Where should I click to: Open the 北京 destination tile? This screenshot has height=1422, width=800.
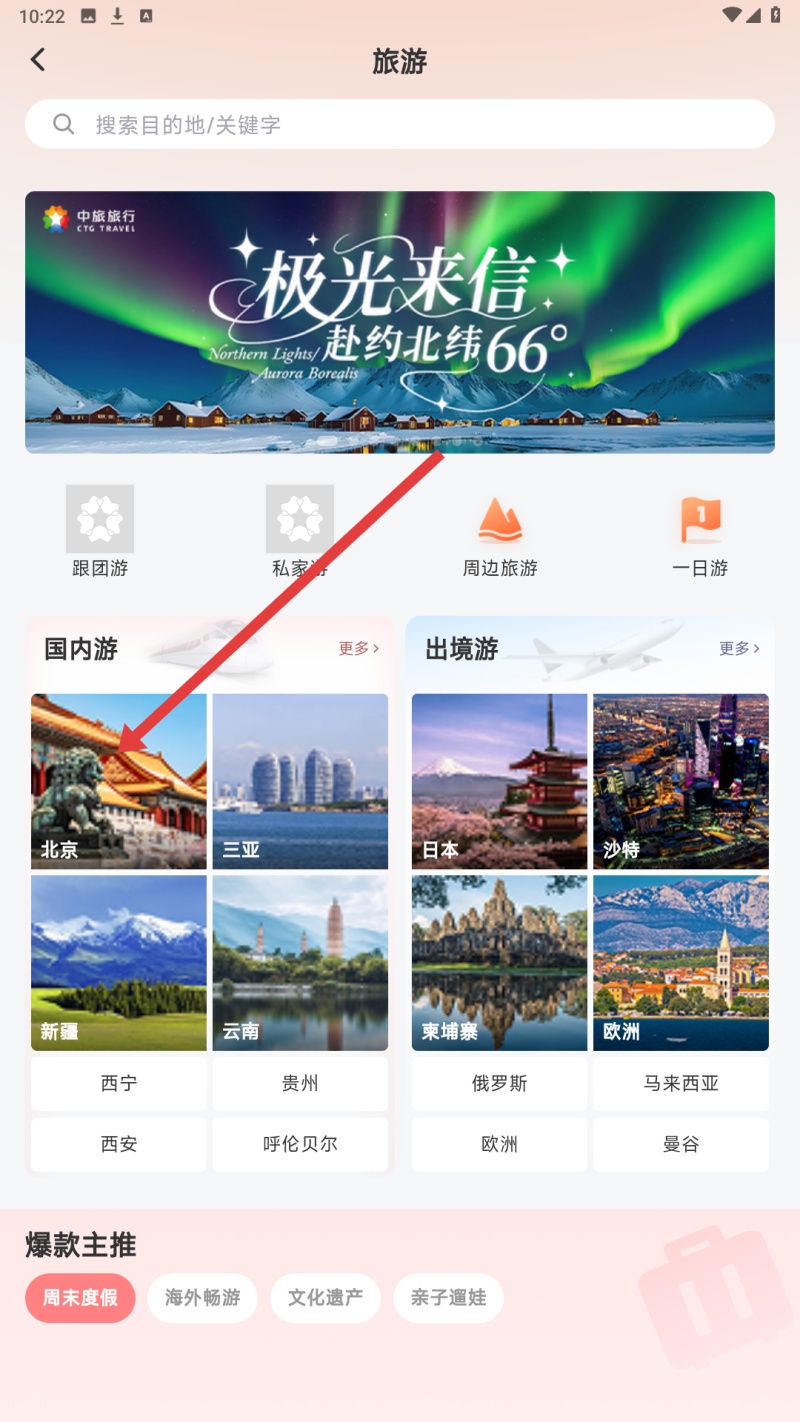pos(118,781)
